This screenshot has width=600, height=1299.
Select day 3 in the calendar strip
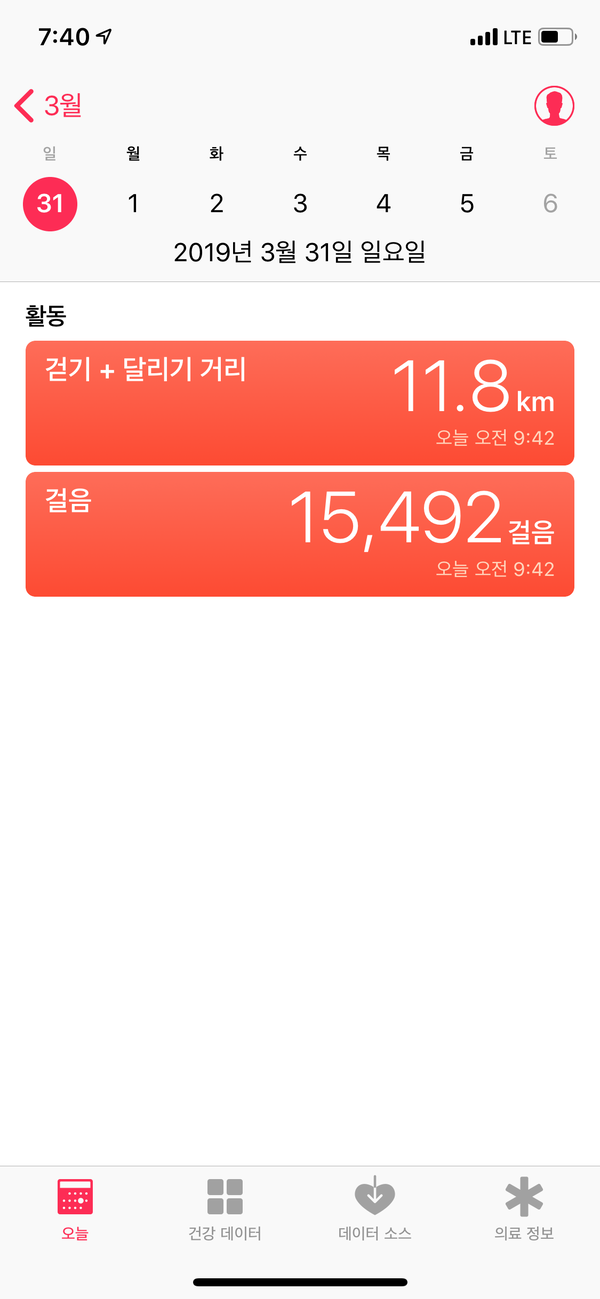click(300, 204)
